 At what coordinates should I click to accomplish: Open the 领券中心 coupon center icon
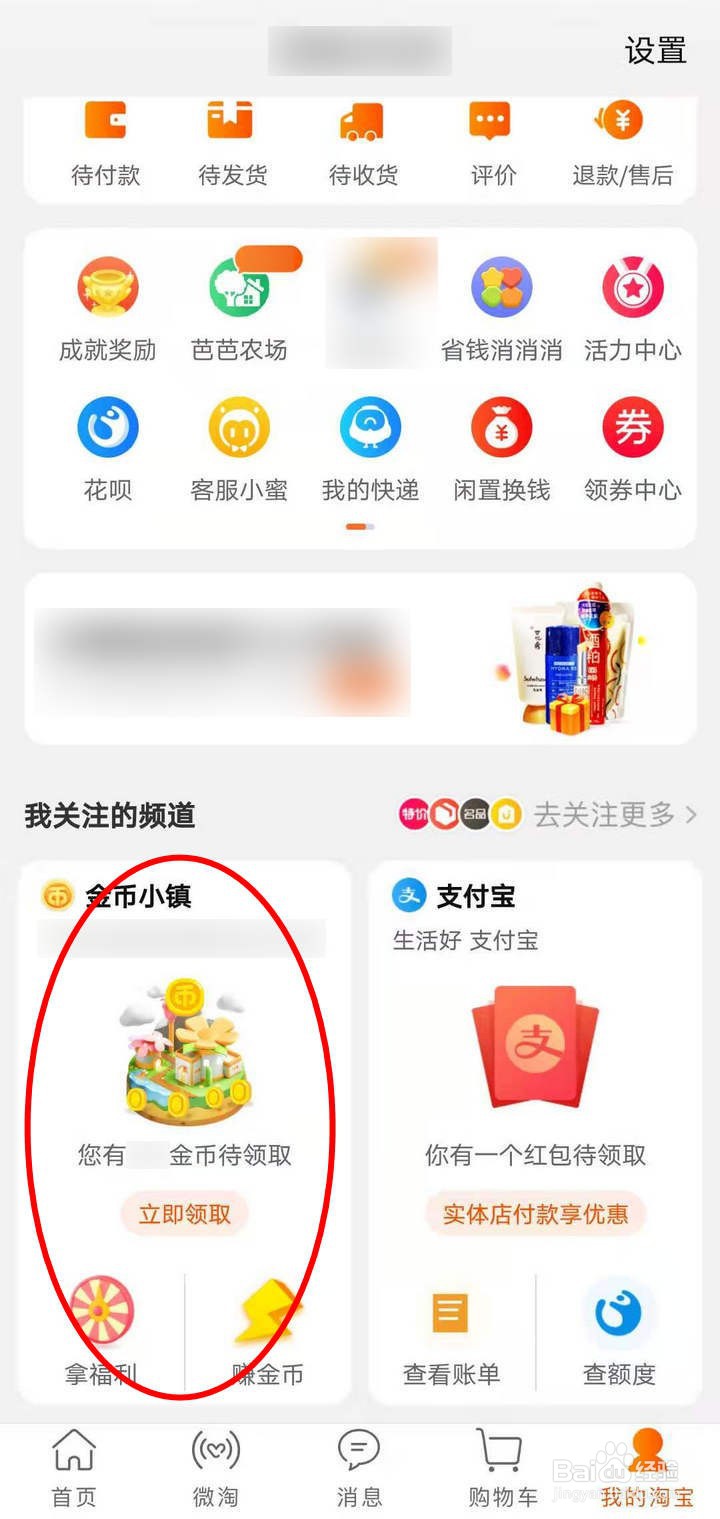tap(634, 430)
